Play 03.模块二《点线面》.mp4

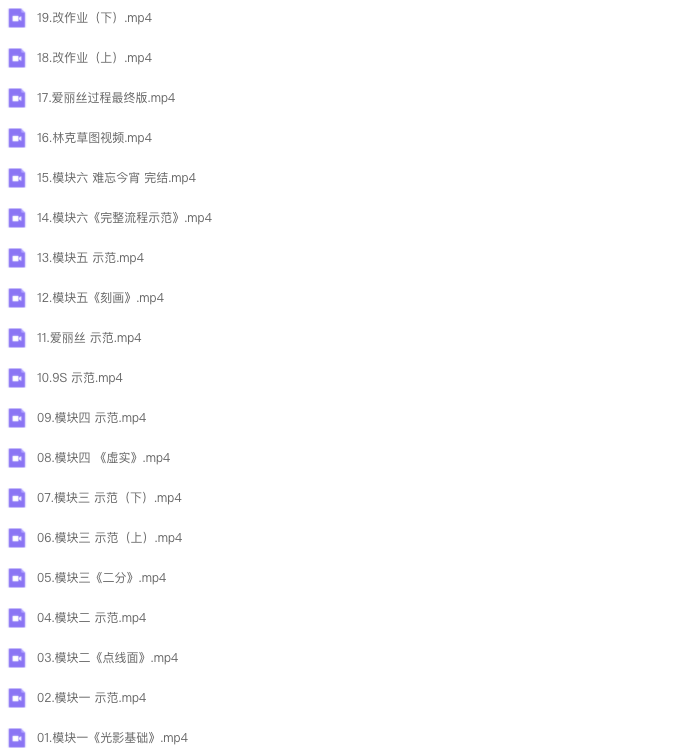pos(107,658)
